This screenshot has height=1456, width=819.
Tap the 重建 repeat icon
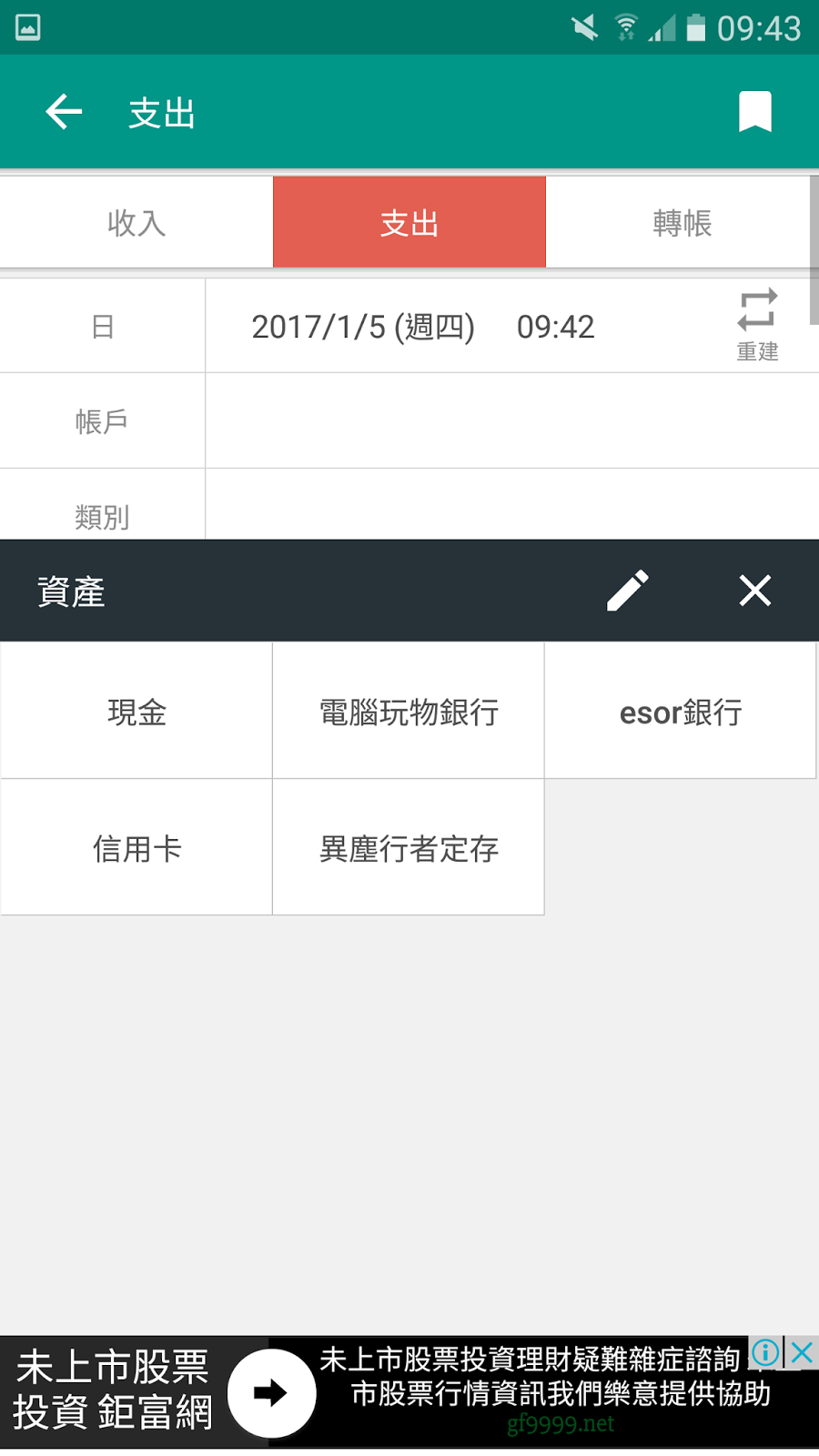point(757,323)
